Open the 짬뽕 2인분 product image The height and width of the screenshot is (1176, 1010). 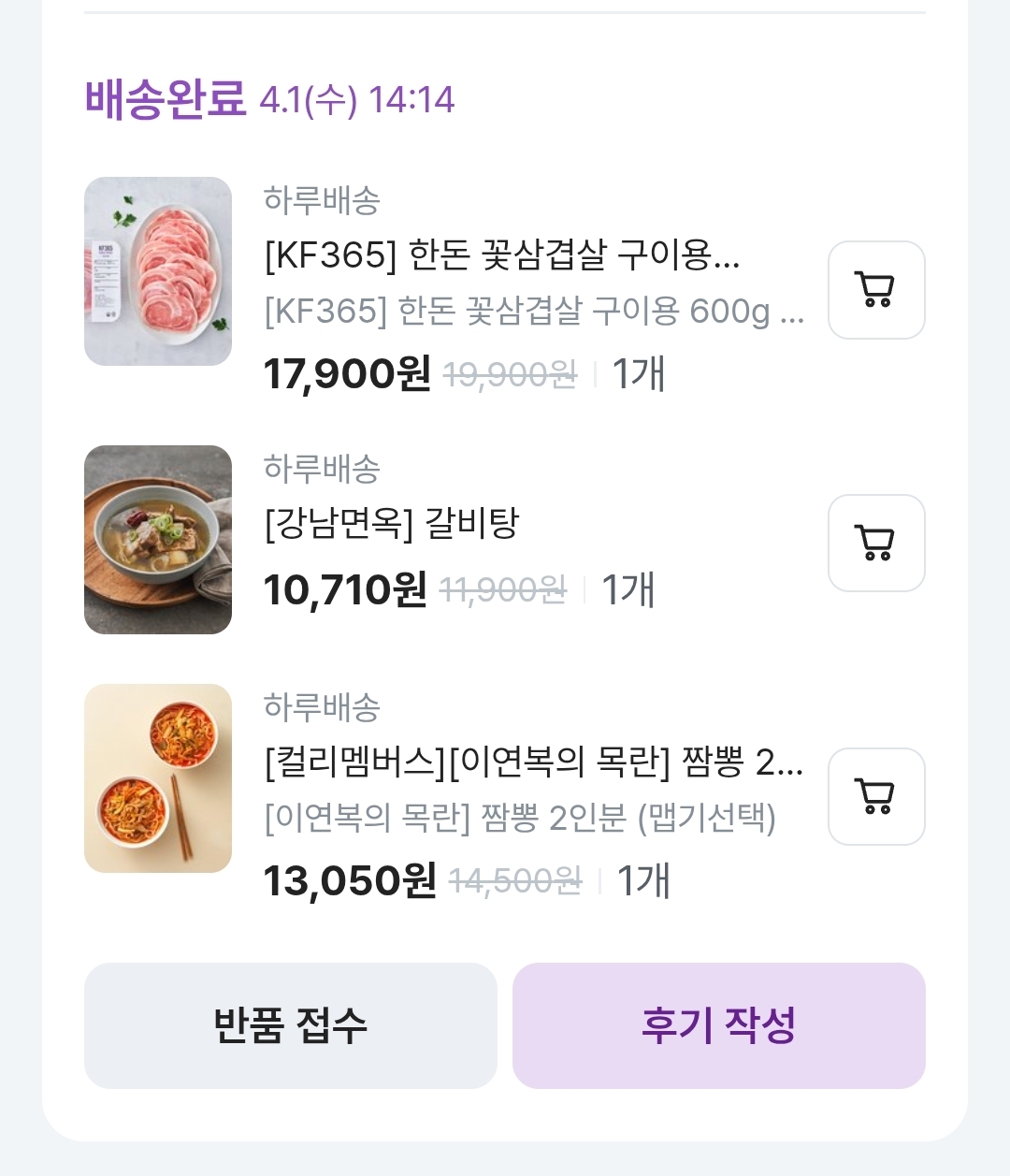point(158,778)
